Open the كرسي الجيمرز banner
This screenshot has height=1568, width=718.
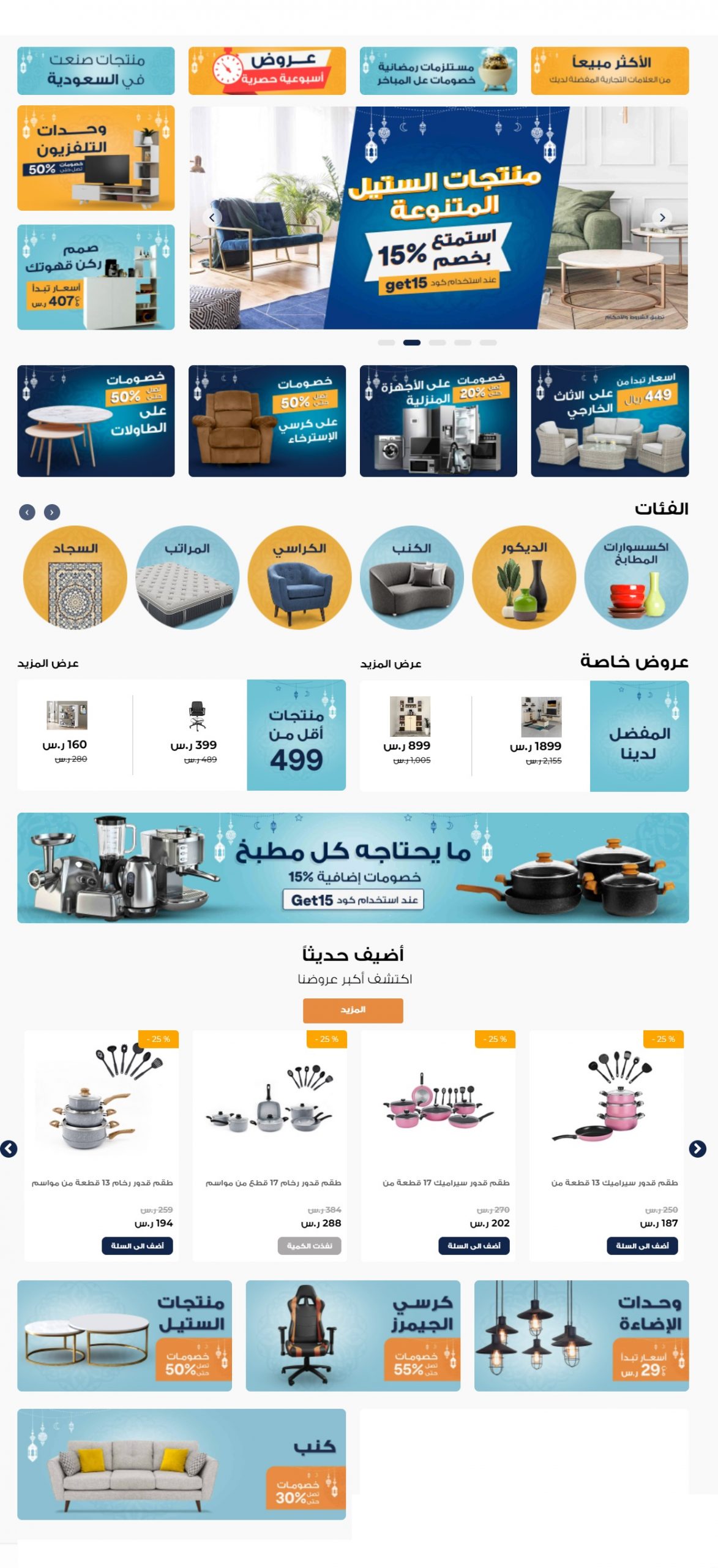[x=353, y=1335]
